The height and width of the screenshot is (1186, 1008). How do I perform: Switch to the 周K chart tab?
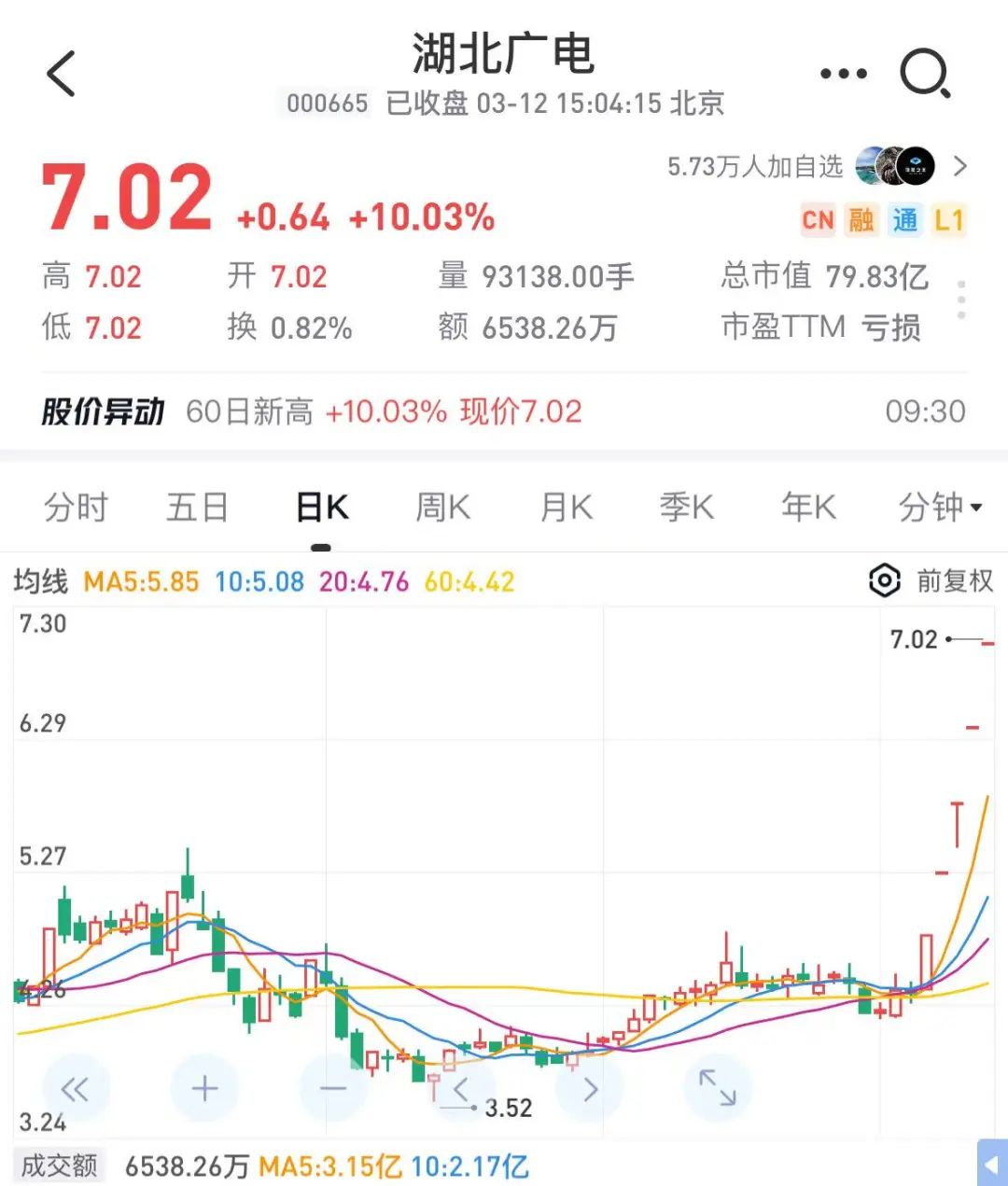(x=443, y=508)
